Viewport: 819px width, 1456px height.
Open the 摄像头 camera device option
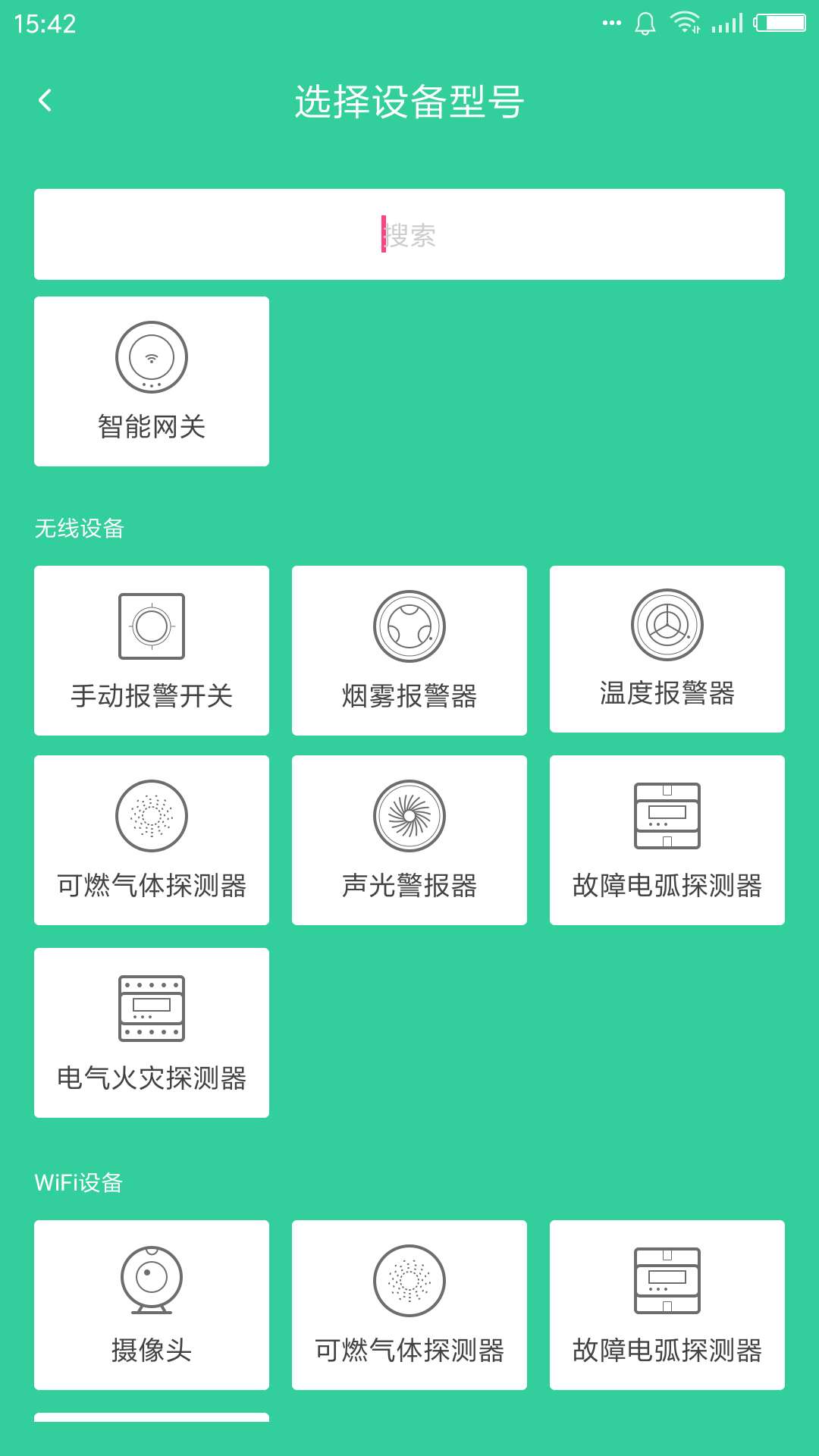(x=151, y=1303)
